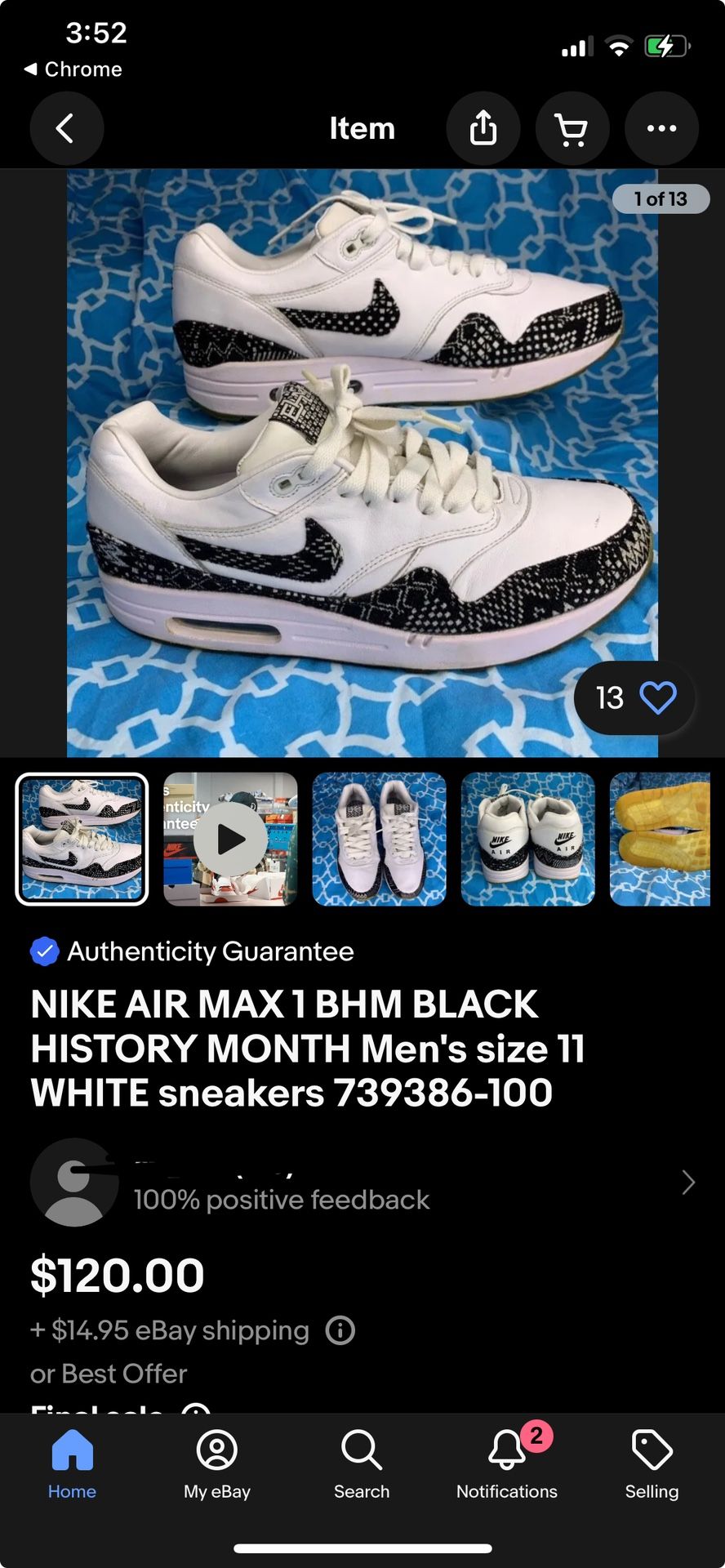
Task: Tap the Final sale info icon
Action: click(194, 1409)
